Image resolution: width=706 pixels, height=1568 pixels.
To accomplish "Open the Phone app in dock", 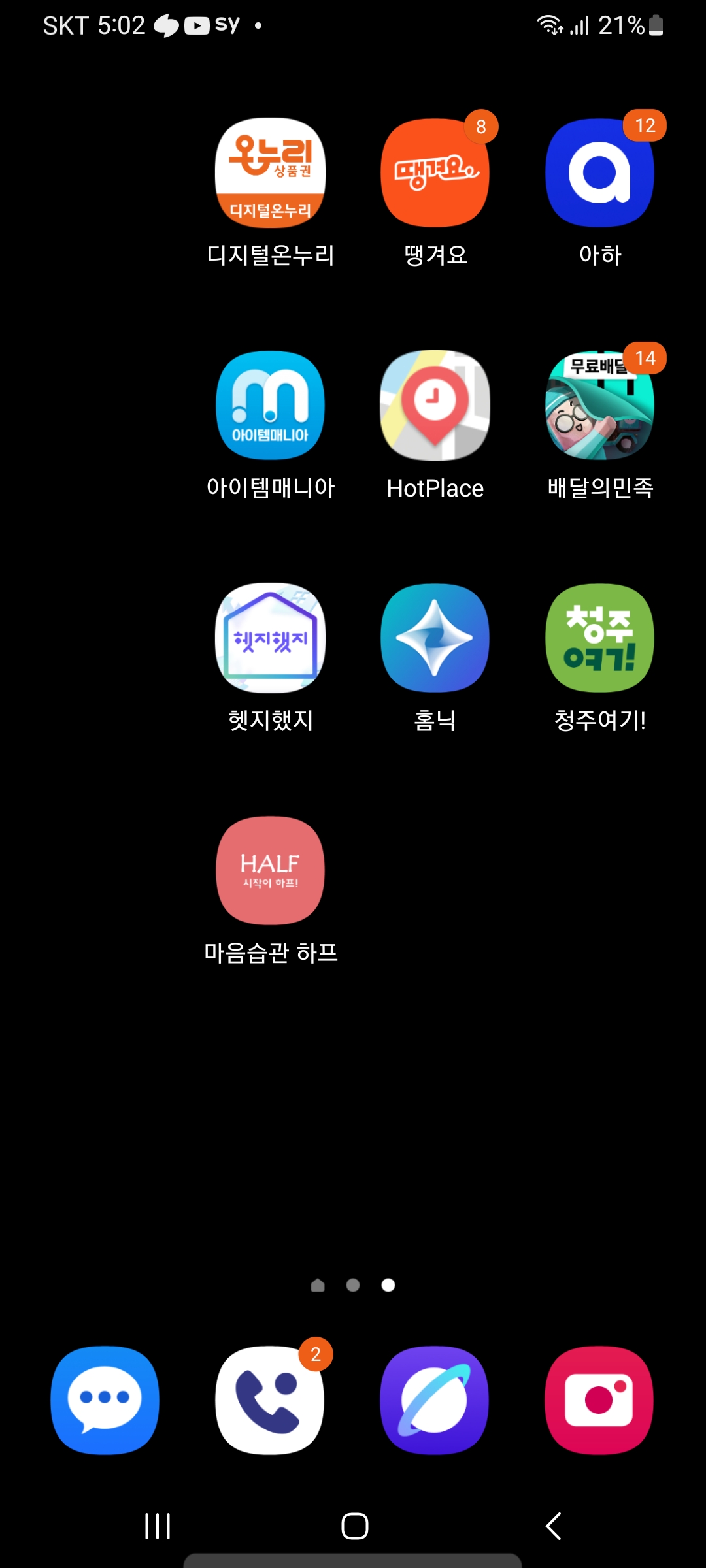I will tap(270, 1400).
